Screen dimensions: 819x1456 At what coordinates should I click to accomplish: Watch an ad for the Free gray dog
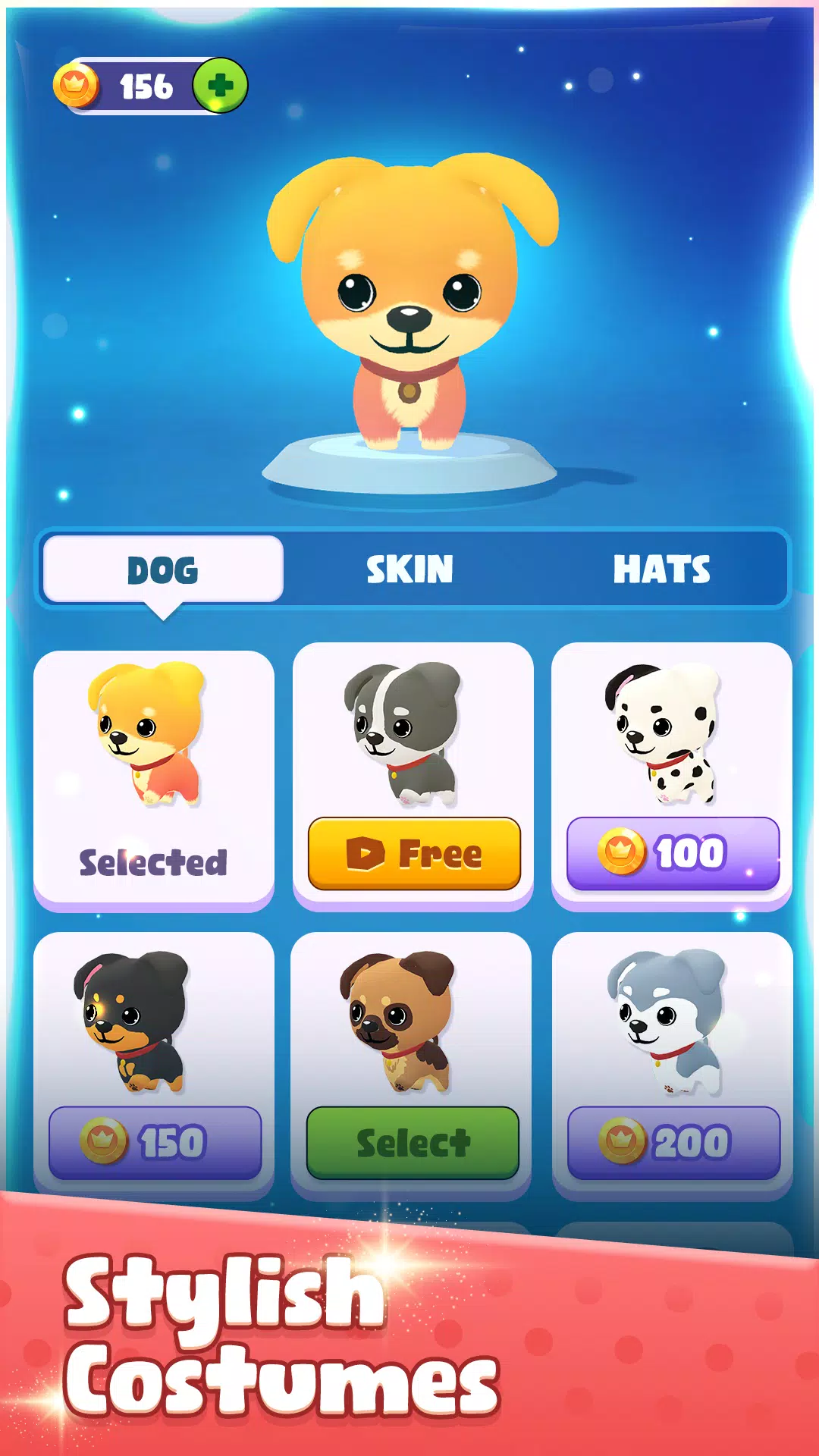point(414,853)
